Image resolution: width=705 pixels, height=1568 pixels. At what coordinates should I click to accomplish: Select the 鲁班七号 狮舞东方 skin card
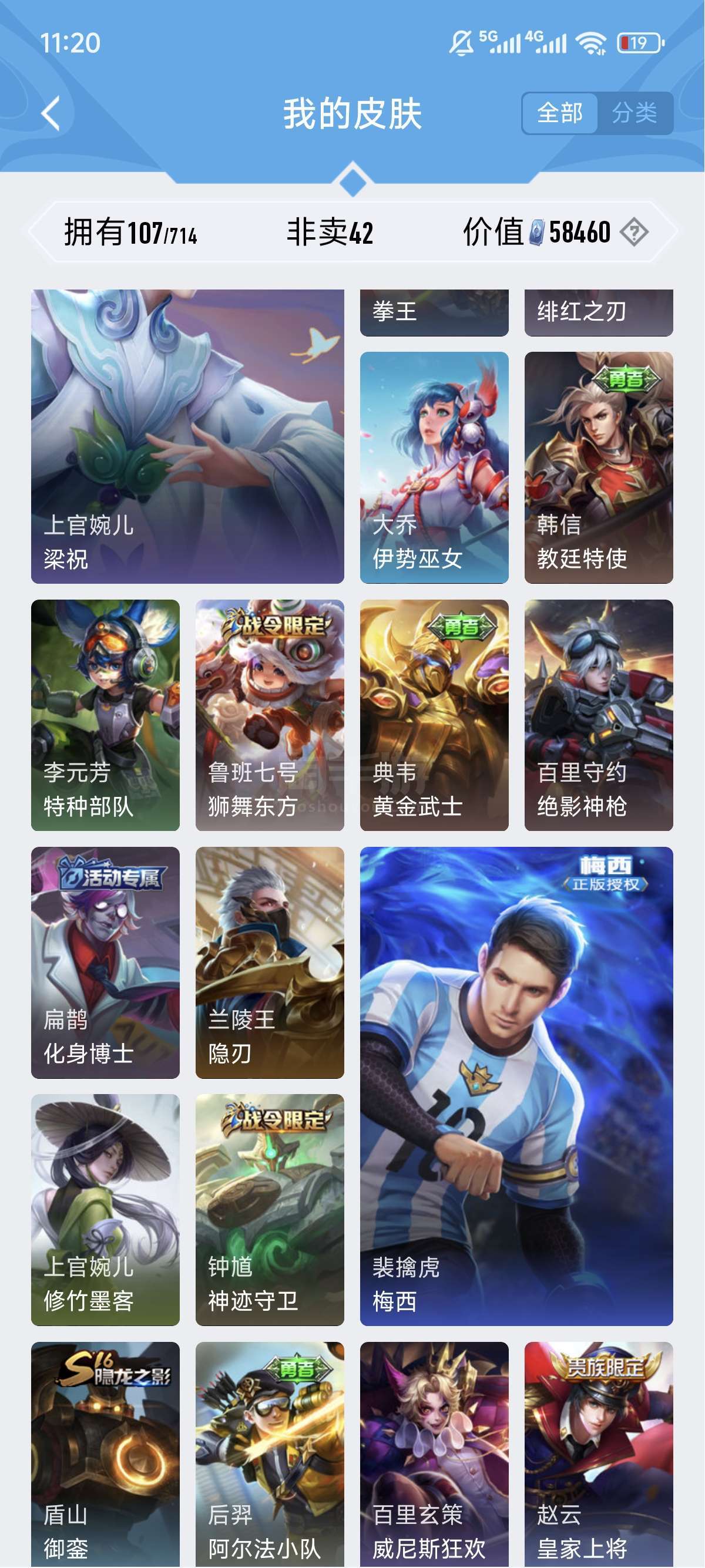270,715
